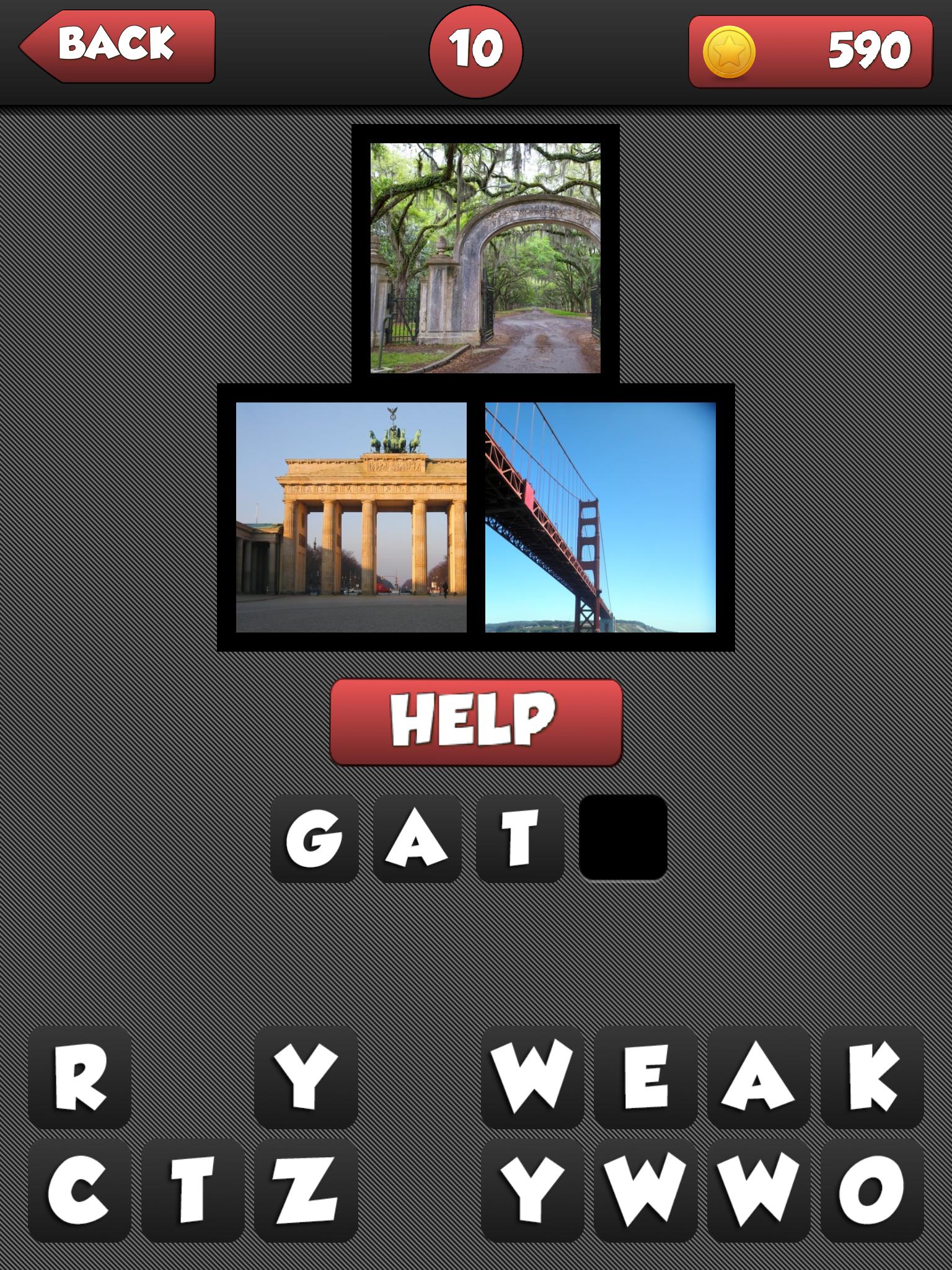Pick the letter O tile
The width and height of the screenshot is (952, 1270).
(x=873, y=1190)
